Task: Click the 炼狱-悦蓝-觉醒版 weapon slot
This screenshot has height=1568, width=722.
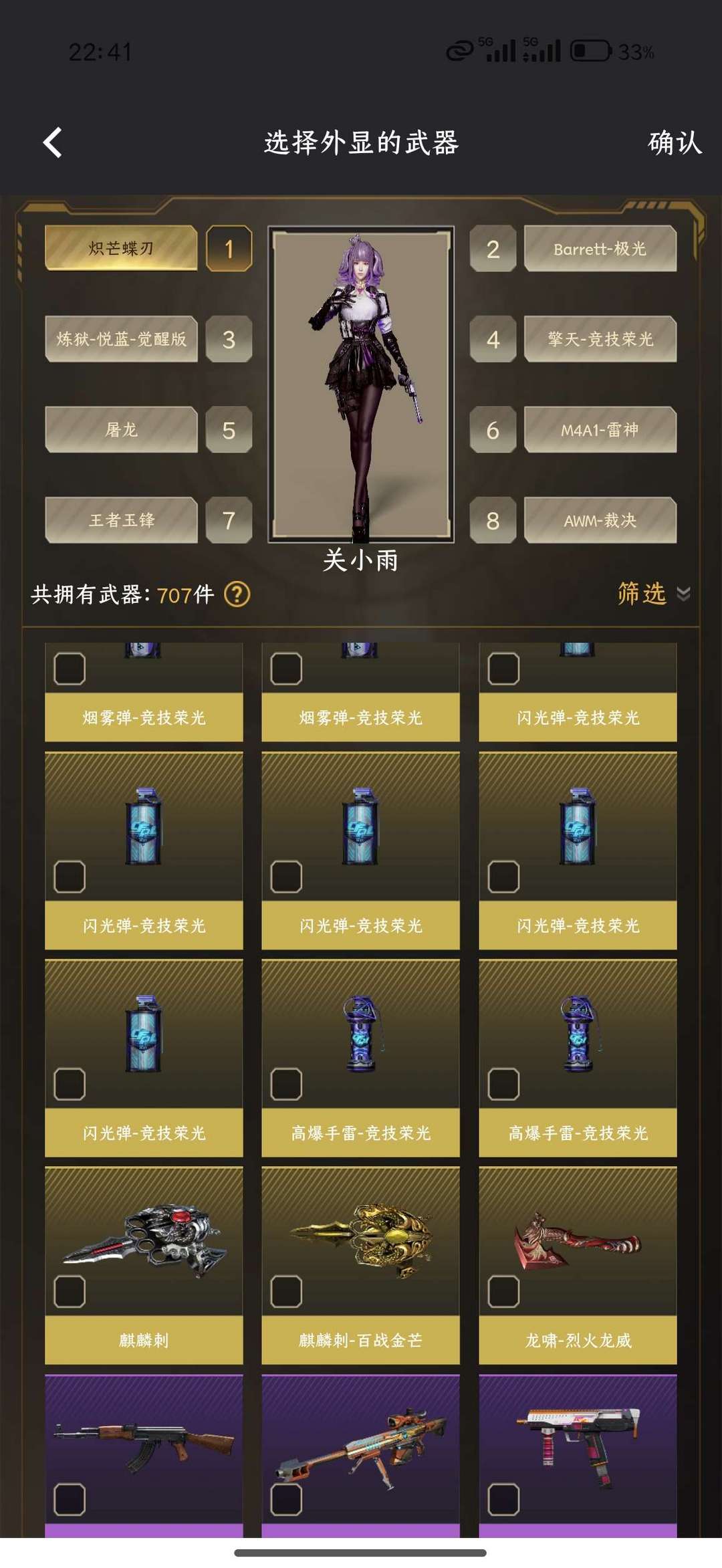Action: pos(122,339)
